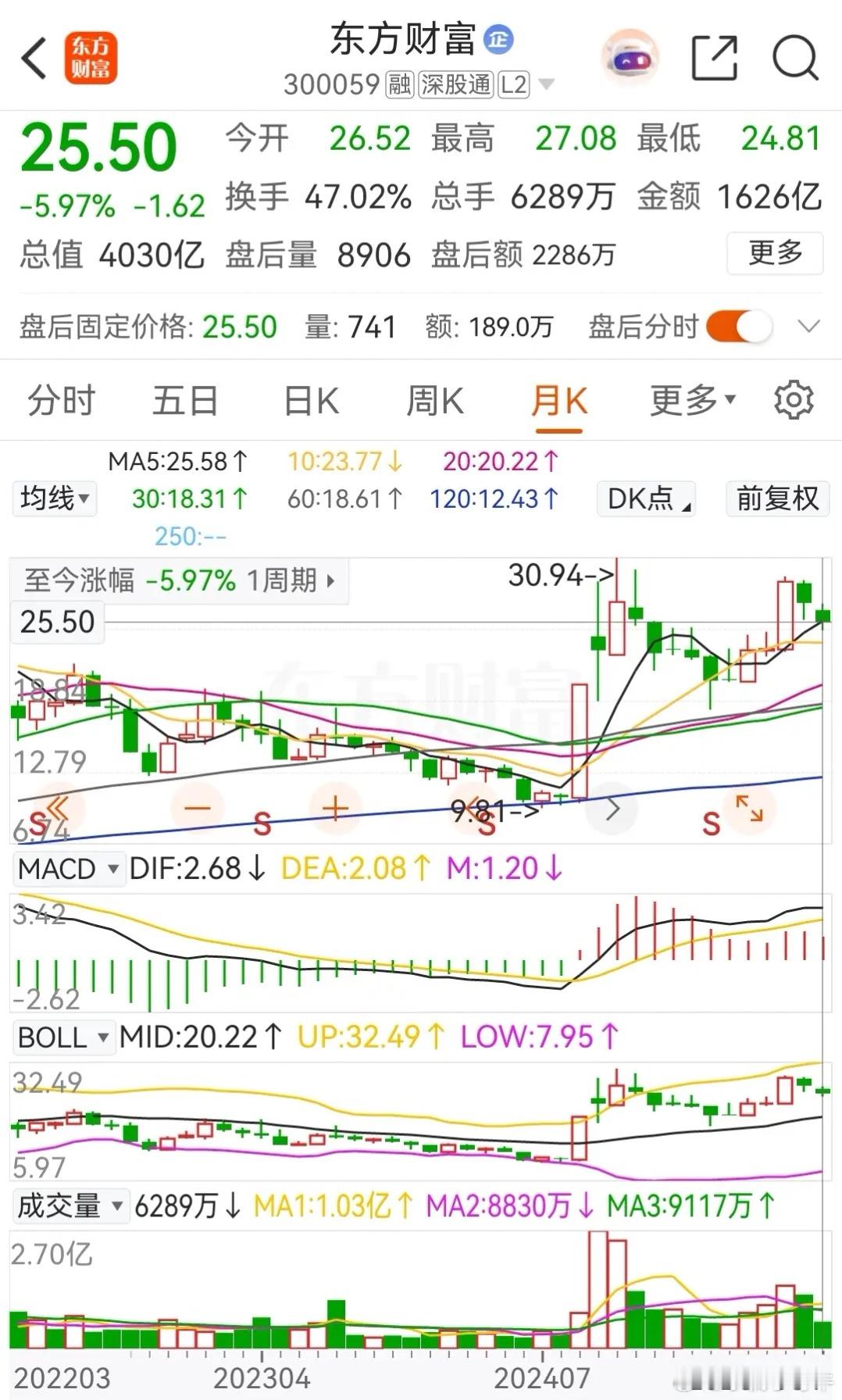Open the search magnifier icon
842x1400 pixels.
(794, 58)
